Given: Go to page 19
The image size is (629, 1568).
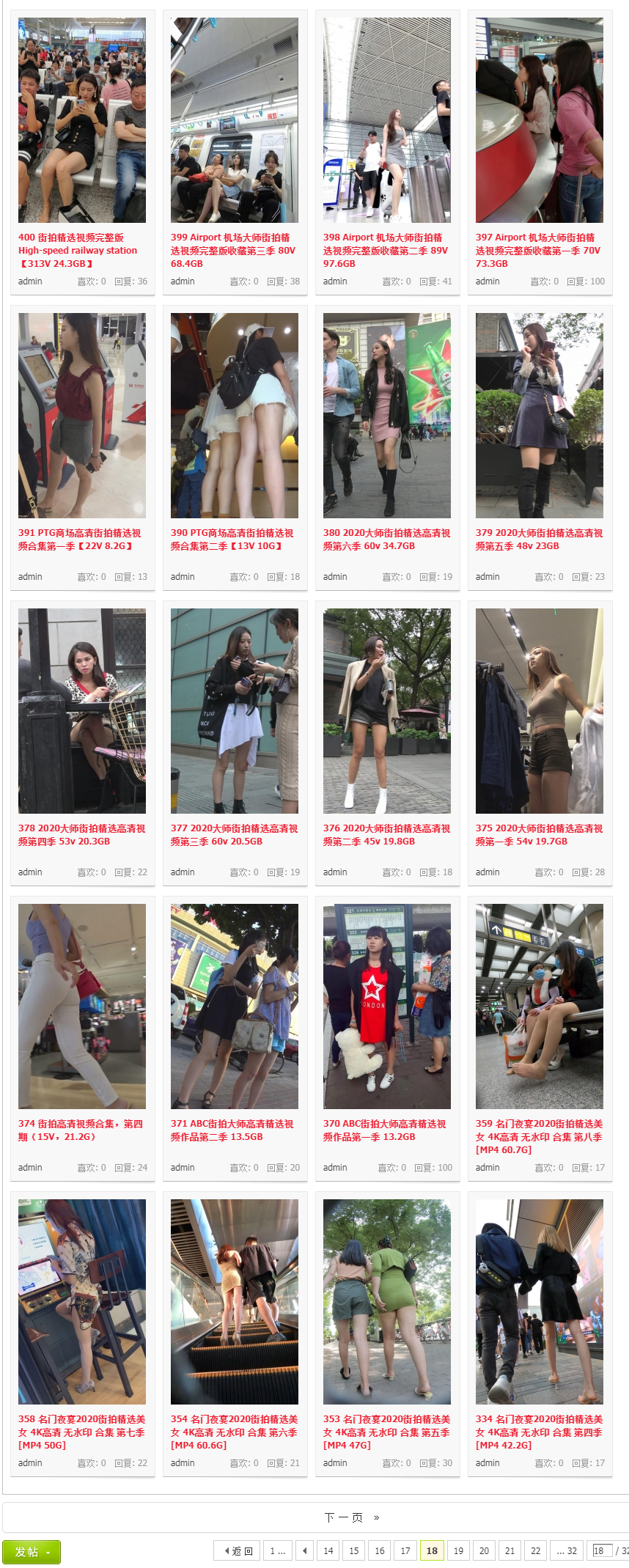Looking at the screenshot, I should [x=458, y=1550].
